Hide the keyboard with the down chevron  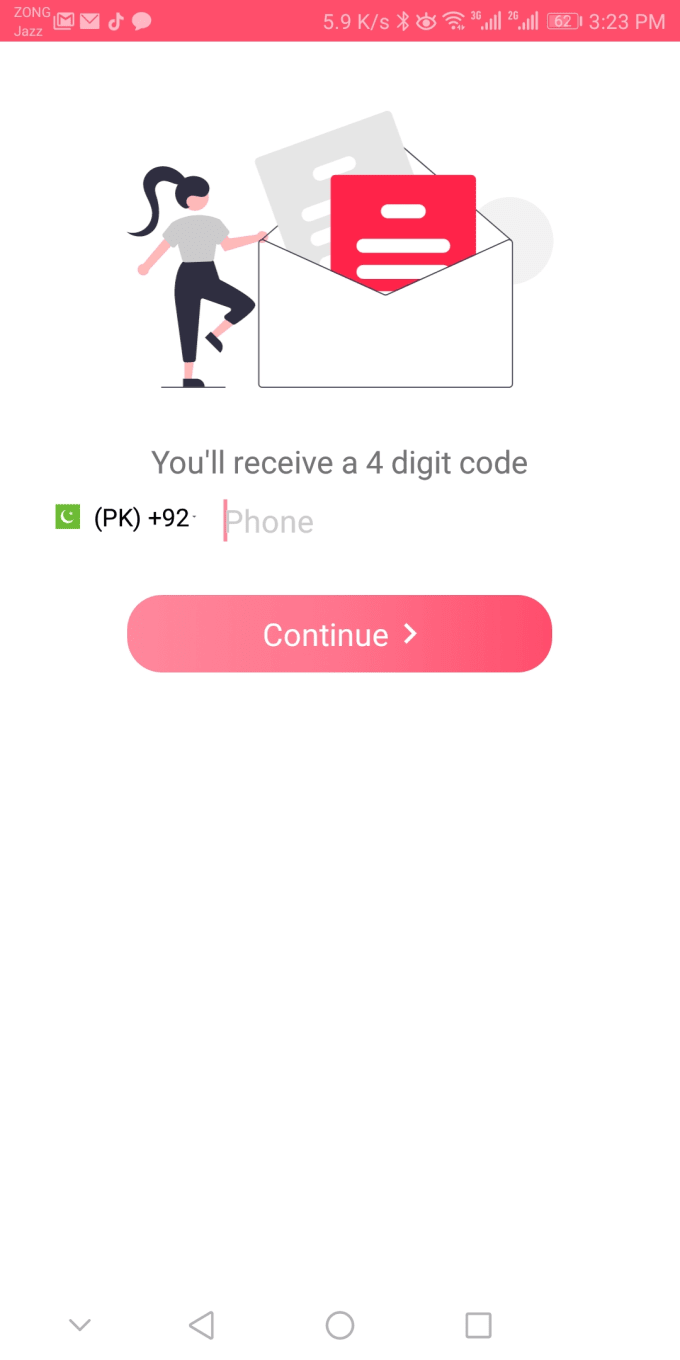coord(80,1325)
